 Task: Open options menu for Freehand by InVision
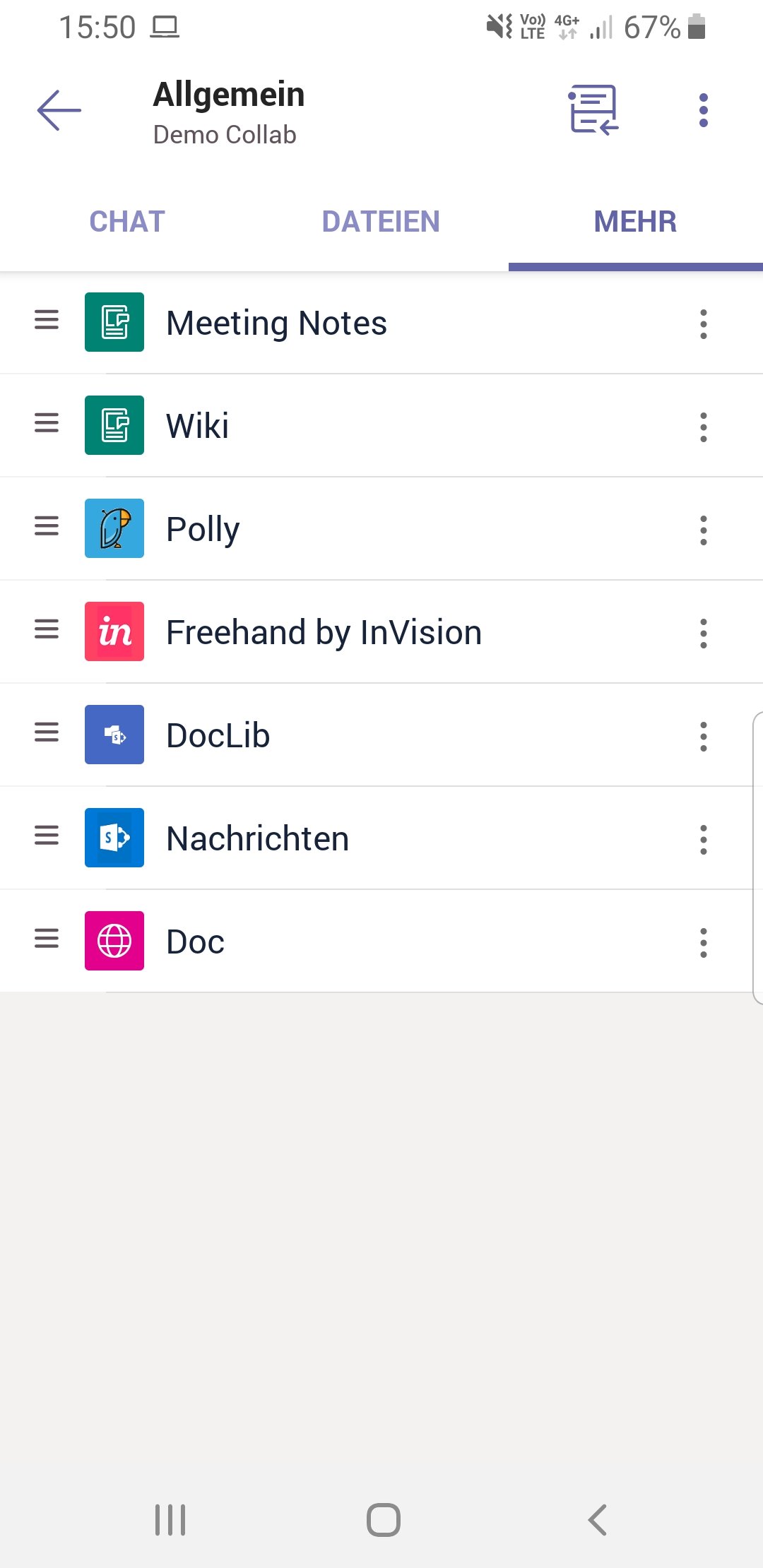(x=703, y=633)
